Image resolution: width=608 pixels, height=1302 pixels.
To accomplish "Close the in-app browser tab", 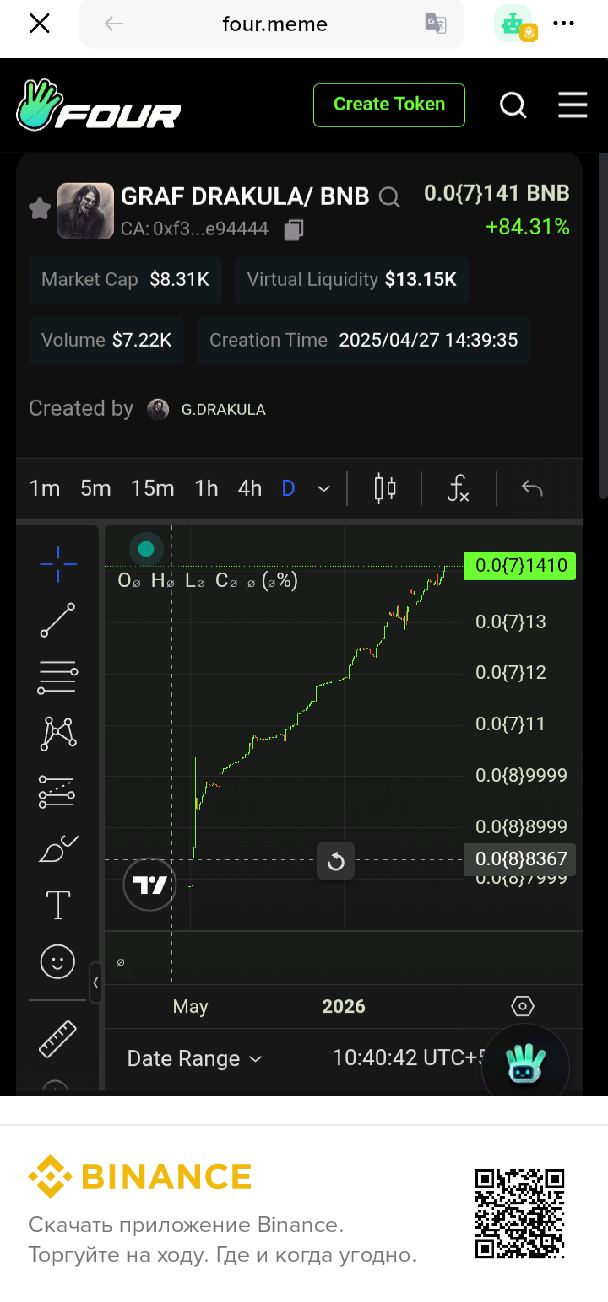I will coord(39,24).
